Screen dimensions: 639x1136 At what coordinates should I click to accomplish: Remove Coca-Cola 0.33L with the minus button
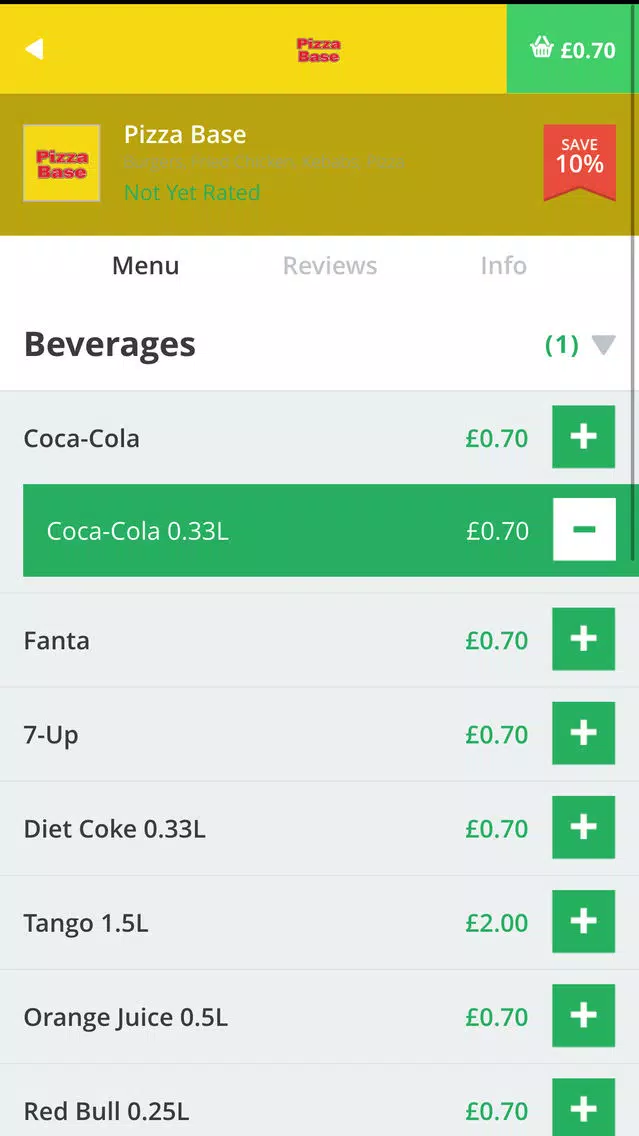point(584,530)
